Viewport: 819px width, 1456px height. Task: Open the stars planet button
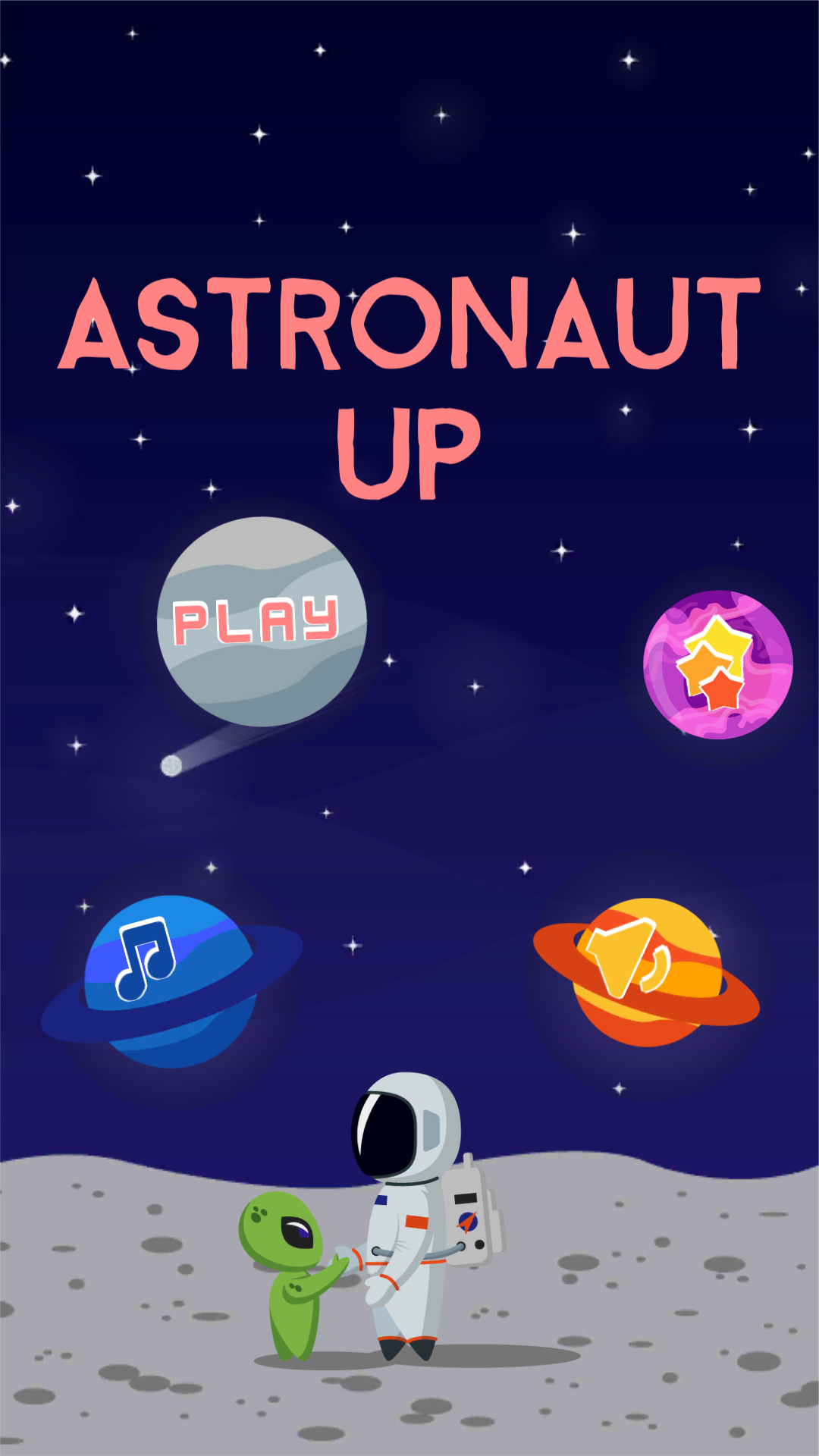click(x=717, y=664)
